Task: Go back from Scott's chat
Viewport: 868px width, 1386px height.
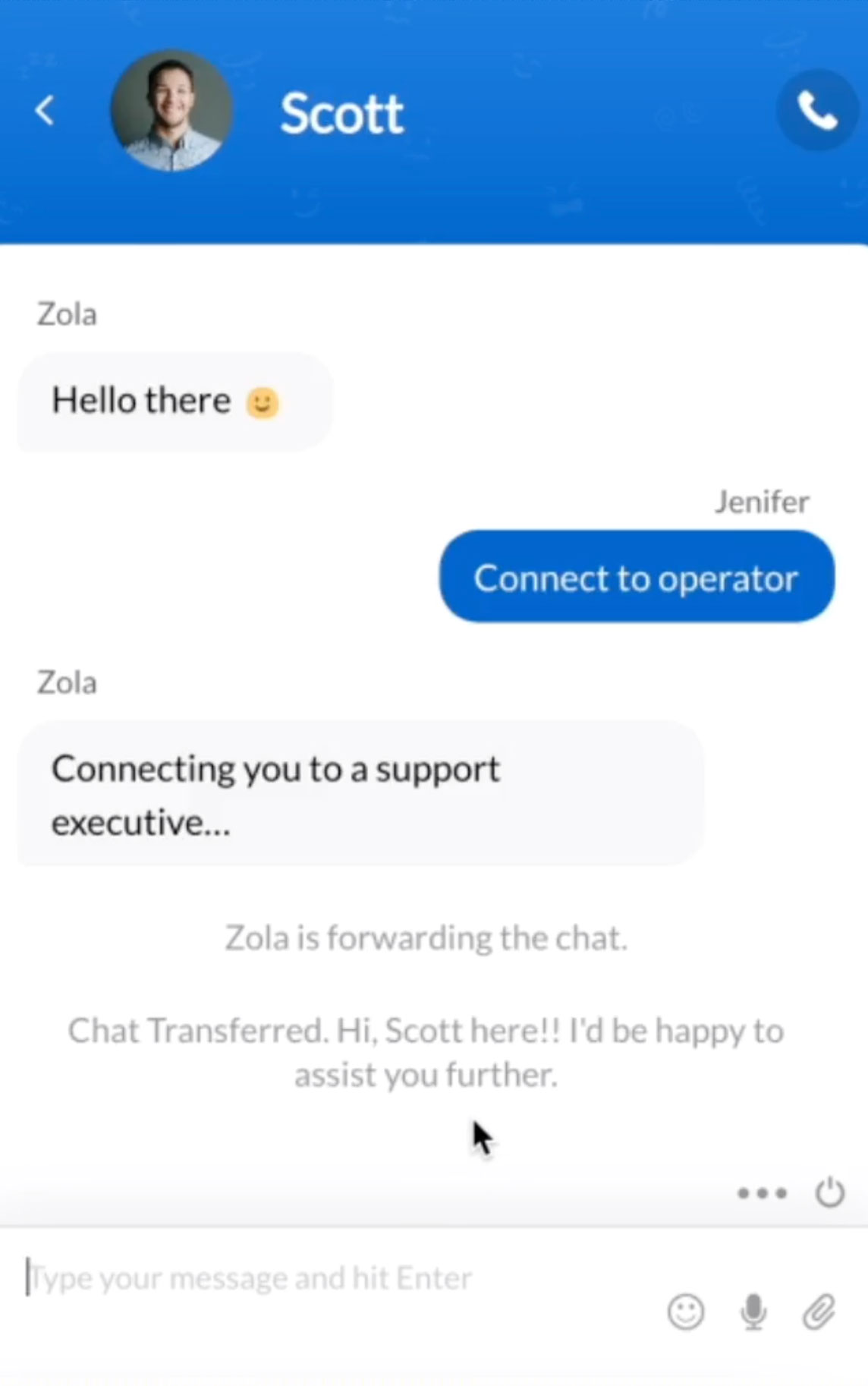Action: (44, 111)
